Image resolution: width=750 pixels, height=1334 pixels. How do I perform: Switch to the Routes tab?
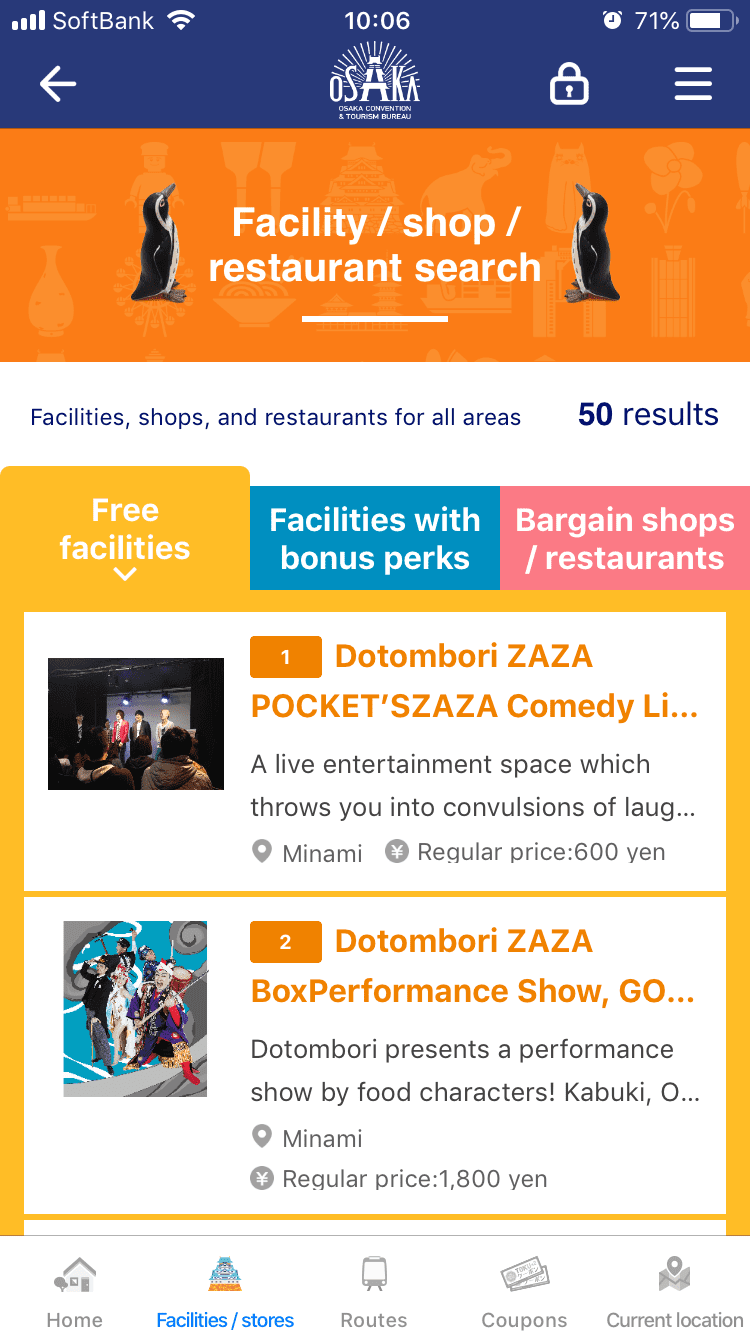coord(374,1290)
